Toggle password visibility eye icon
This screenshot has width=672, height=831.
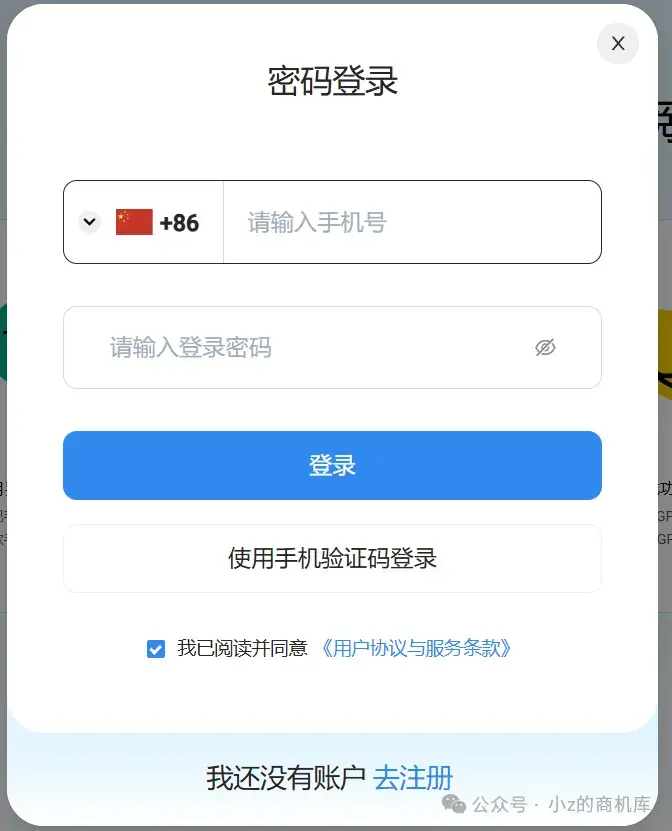tap(544, 348)
